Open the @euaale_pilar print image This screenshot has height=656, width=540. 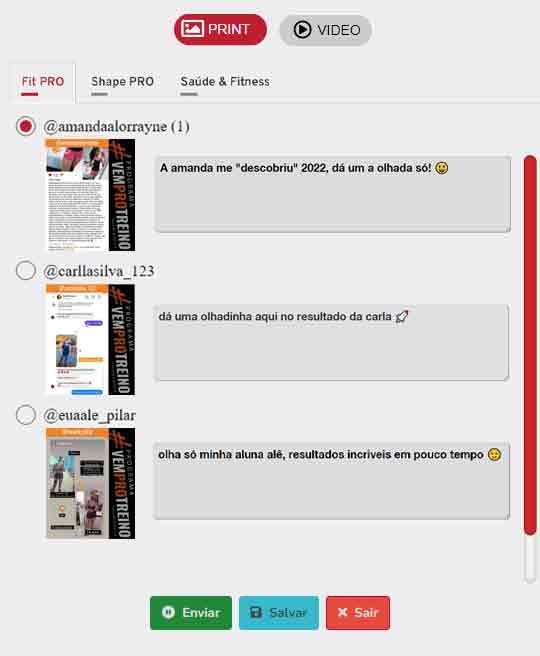click(x=90, y=483)
